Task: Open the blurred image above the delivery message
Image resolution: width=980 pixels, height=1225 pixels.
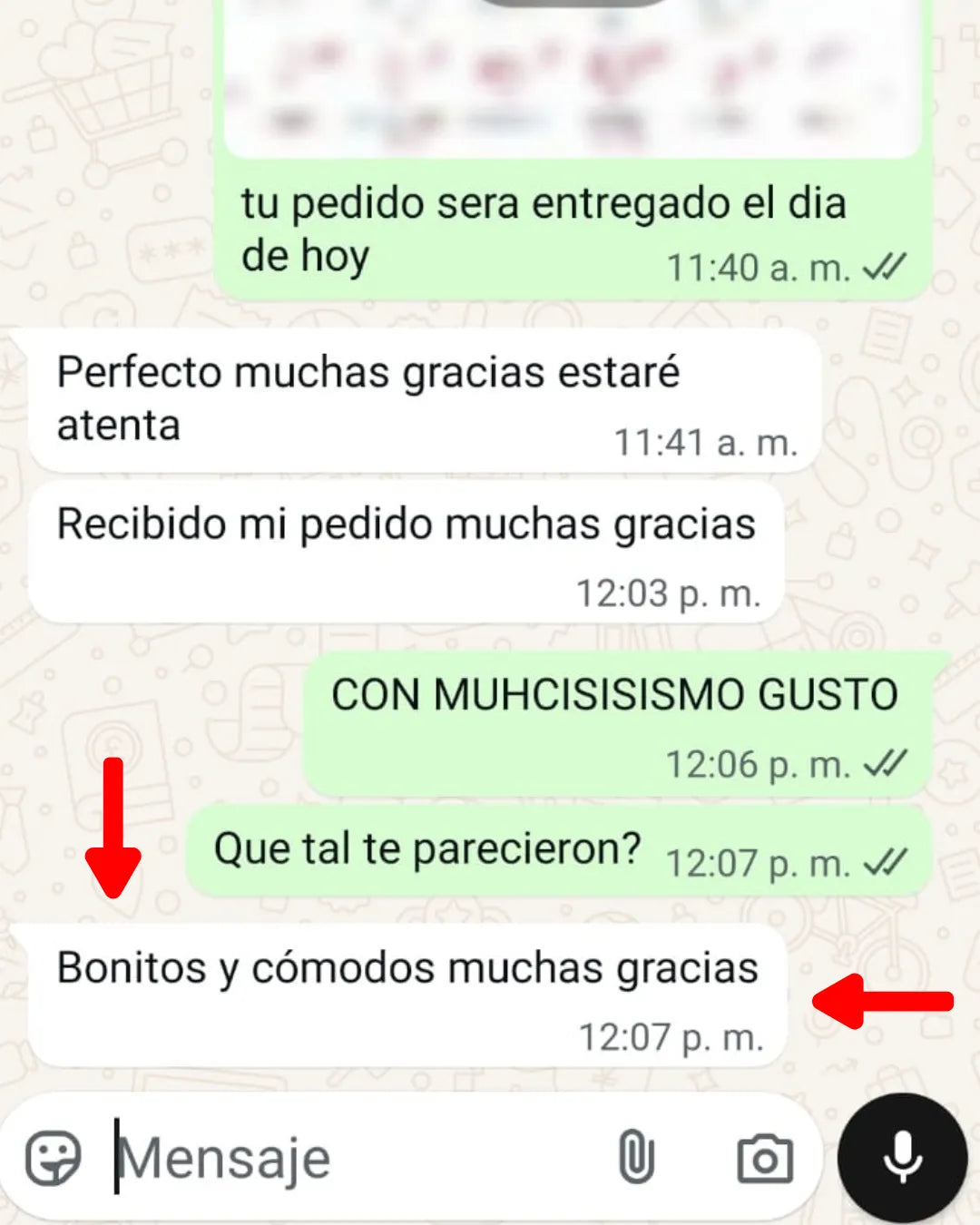Action: point(572,77)
